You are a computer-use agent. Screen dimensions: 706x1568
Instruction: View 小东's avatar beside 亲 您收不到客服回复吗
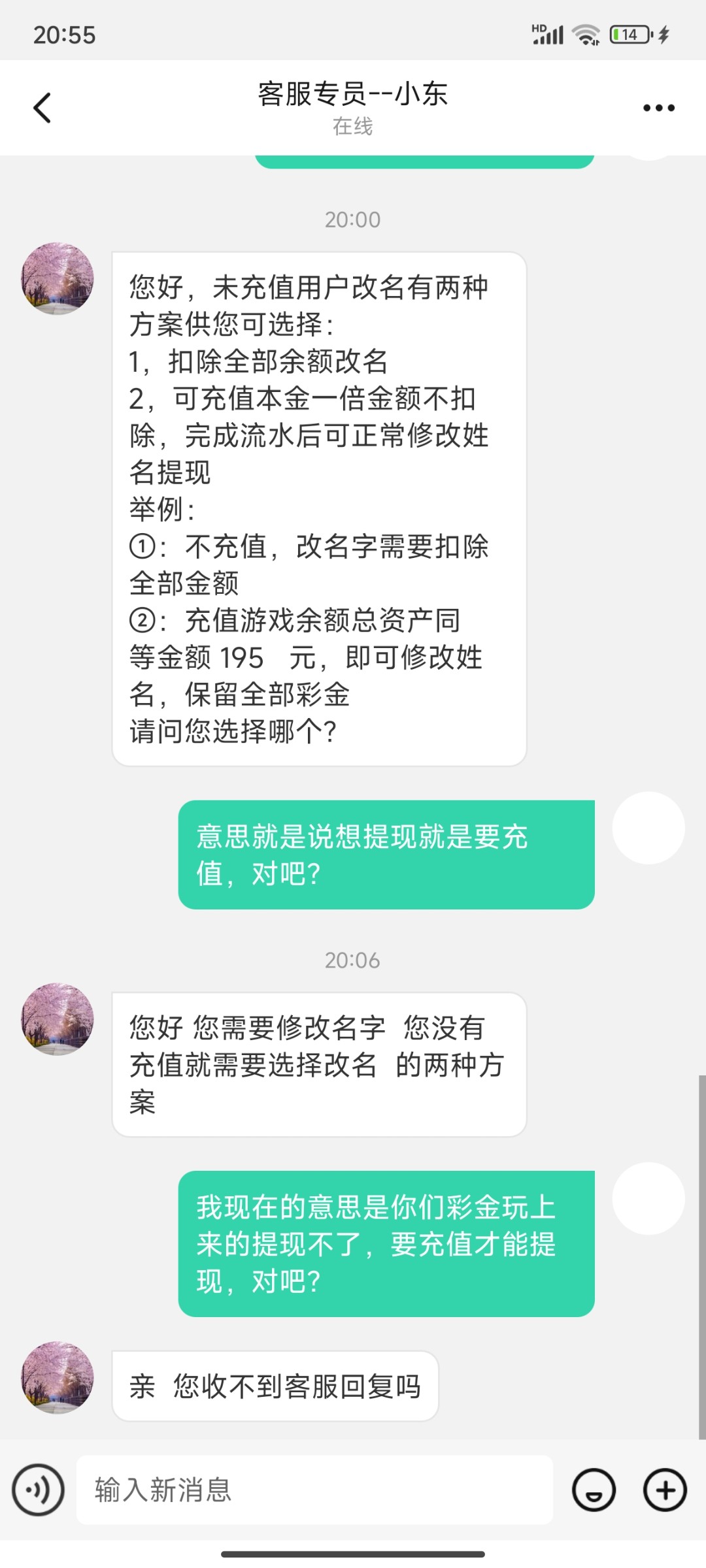(58, 1378)
